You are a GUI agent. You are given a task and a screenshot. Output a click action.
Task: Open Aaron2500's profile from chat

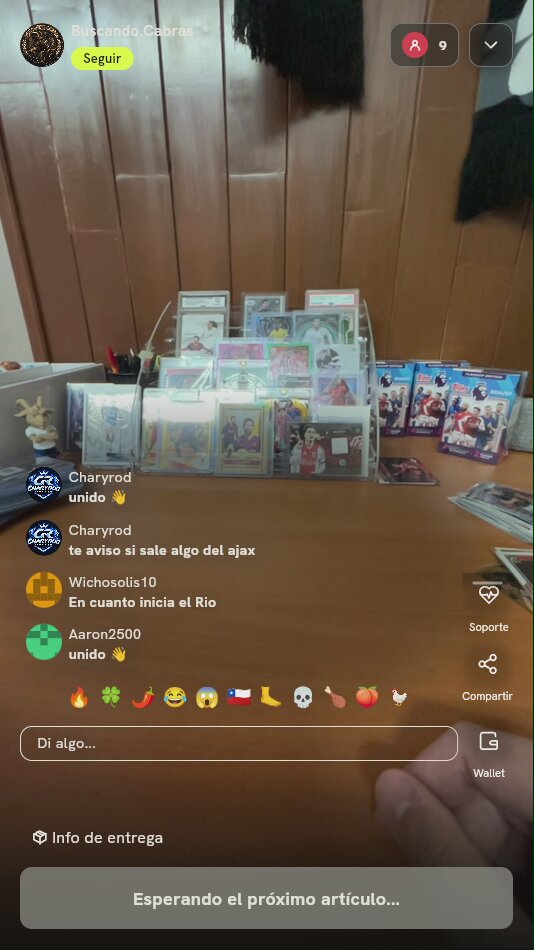tap(44, 642)
